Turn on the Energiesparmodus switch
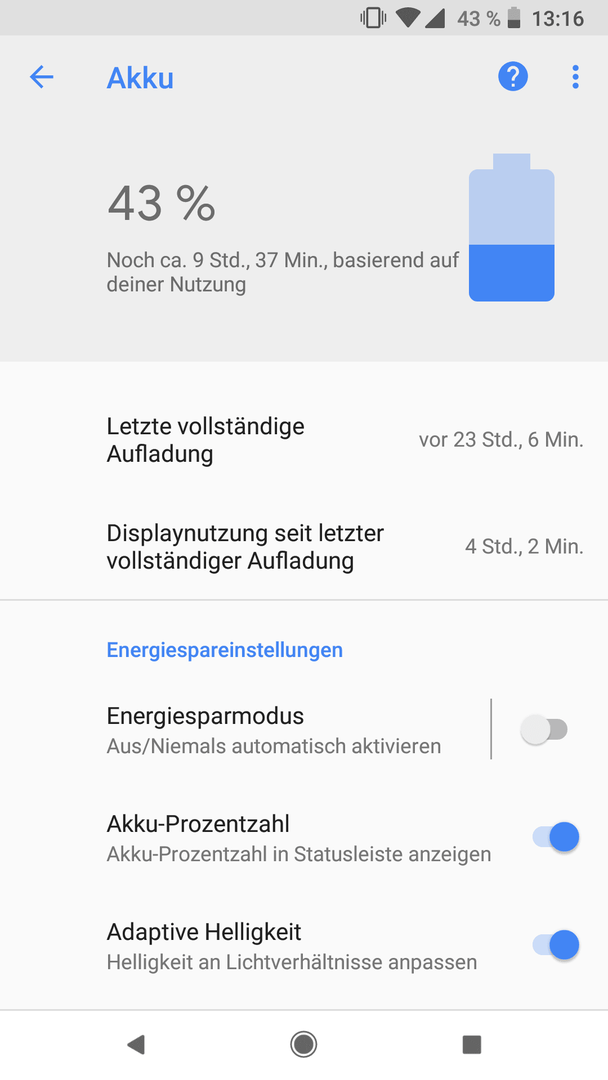Viewport: 608px width, 1080px height. [x=544, y=729]
